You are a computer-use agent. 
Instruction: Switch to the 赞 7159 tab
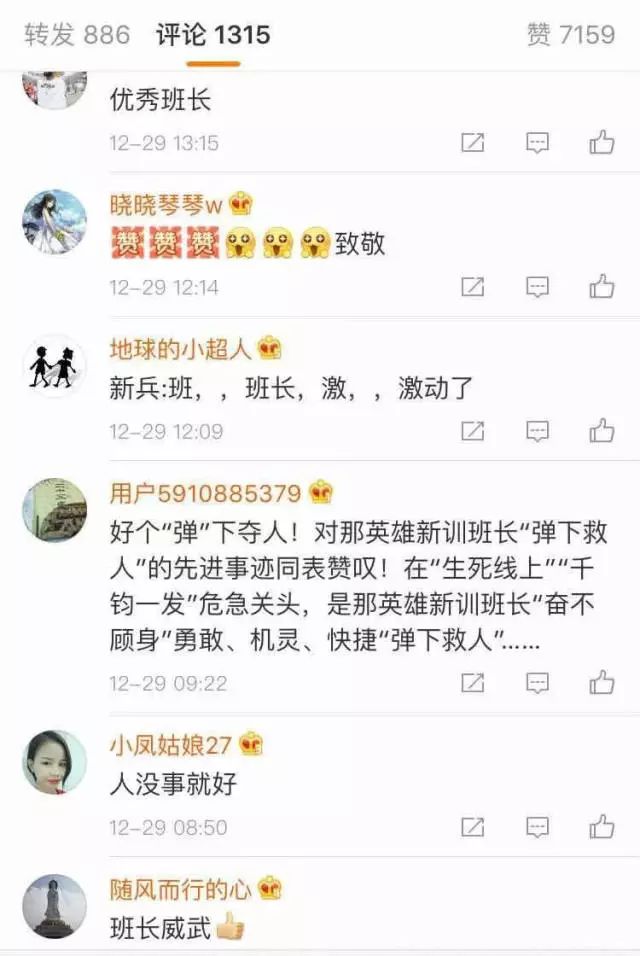click(571, 35)
